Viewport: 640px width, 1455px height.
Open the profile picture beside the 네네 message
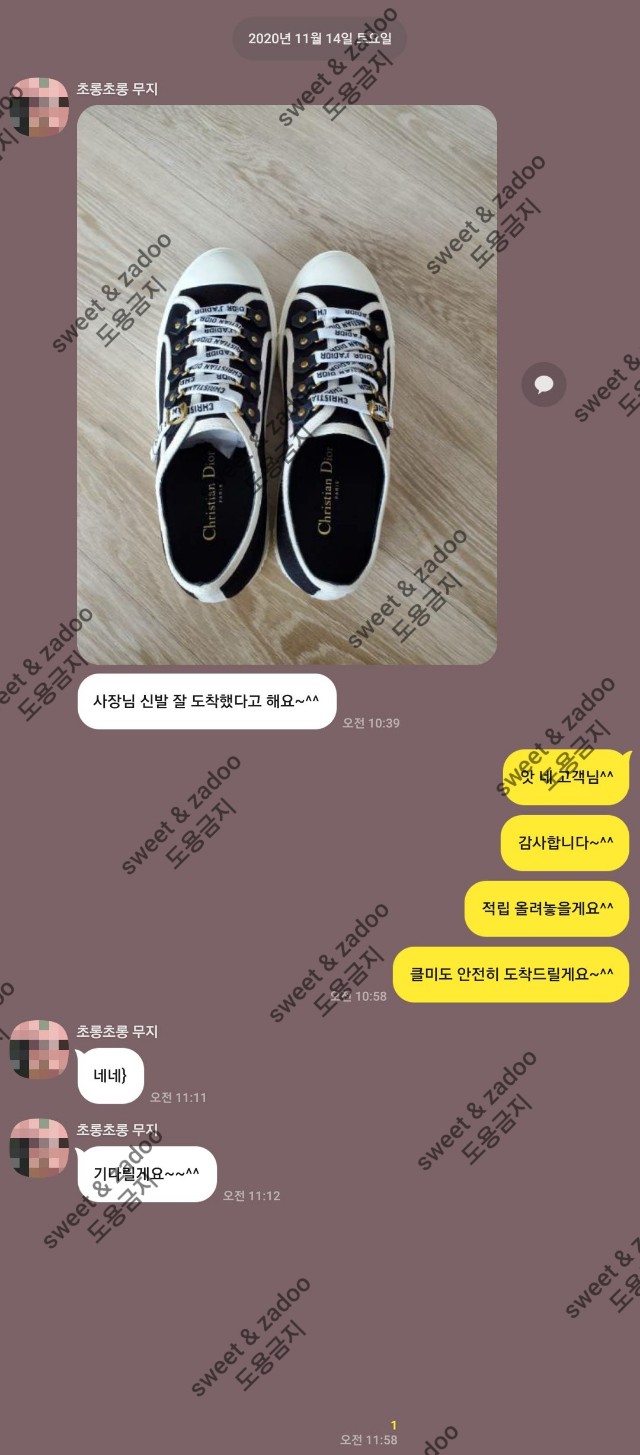coord(39,1049)
